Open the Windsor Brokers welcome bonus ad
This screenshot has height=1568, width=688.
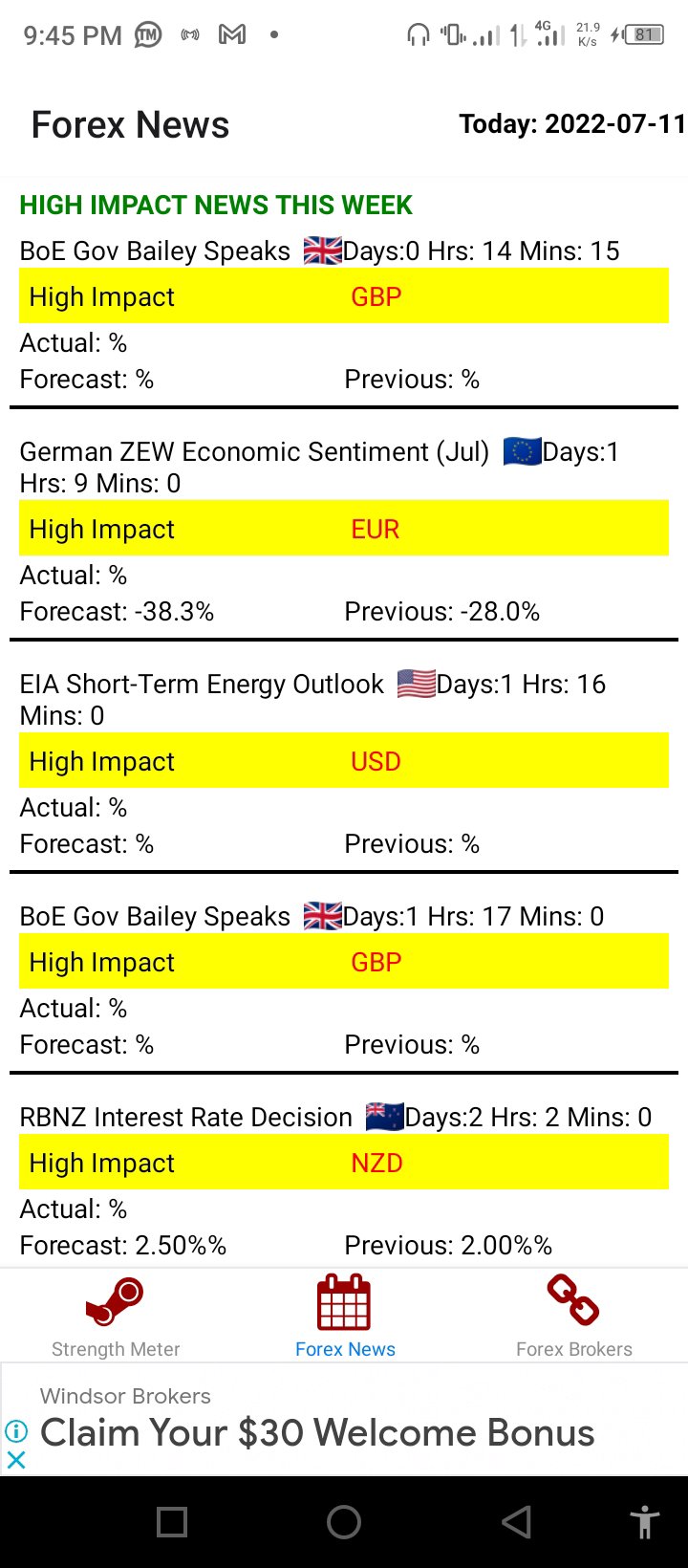[344, 1419]
